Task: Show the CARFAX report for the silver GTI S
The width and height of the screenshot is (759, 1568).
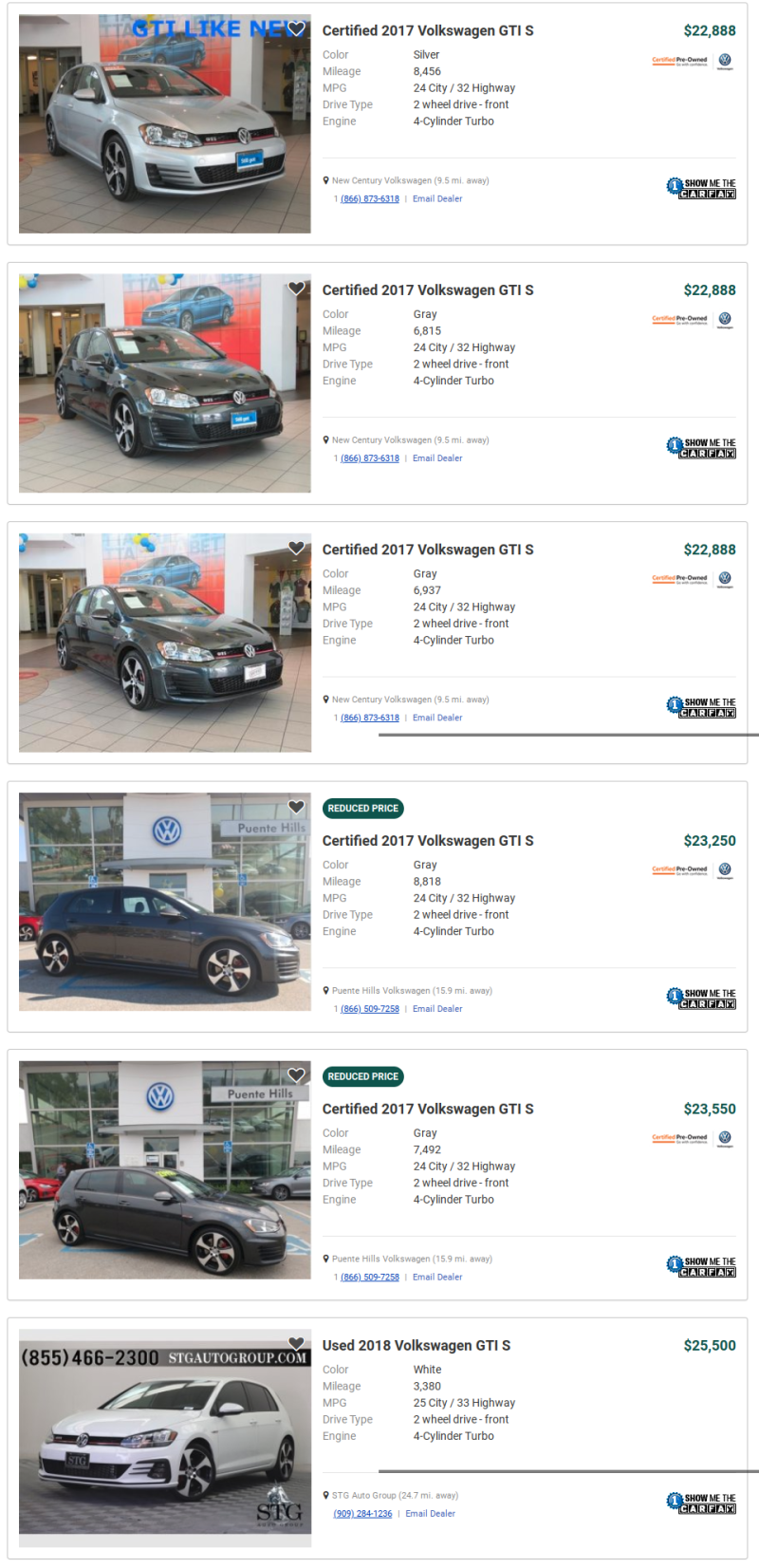Action: coord(701,188)
